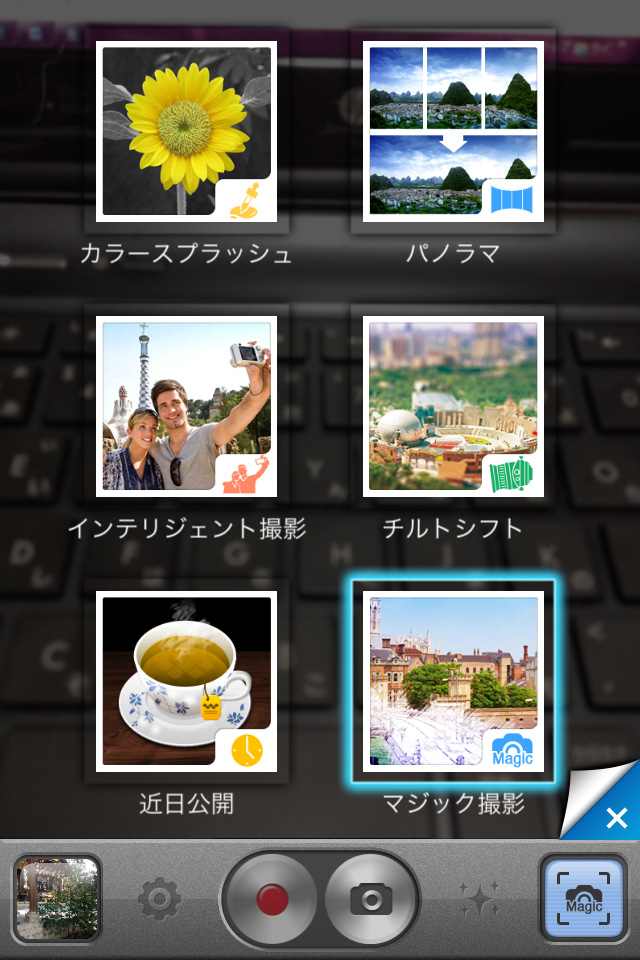The image size is (640, 960).
Task: Tap the Magic mode button
Action: pyautogui.click(x=583, y=898)
